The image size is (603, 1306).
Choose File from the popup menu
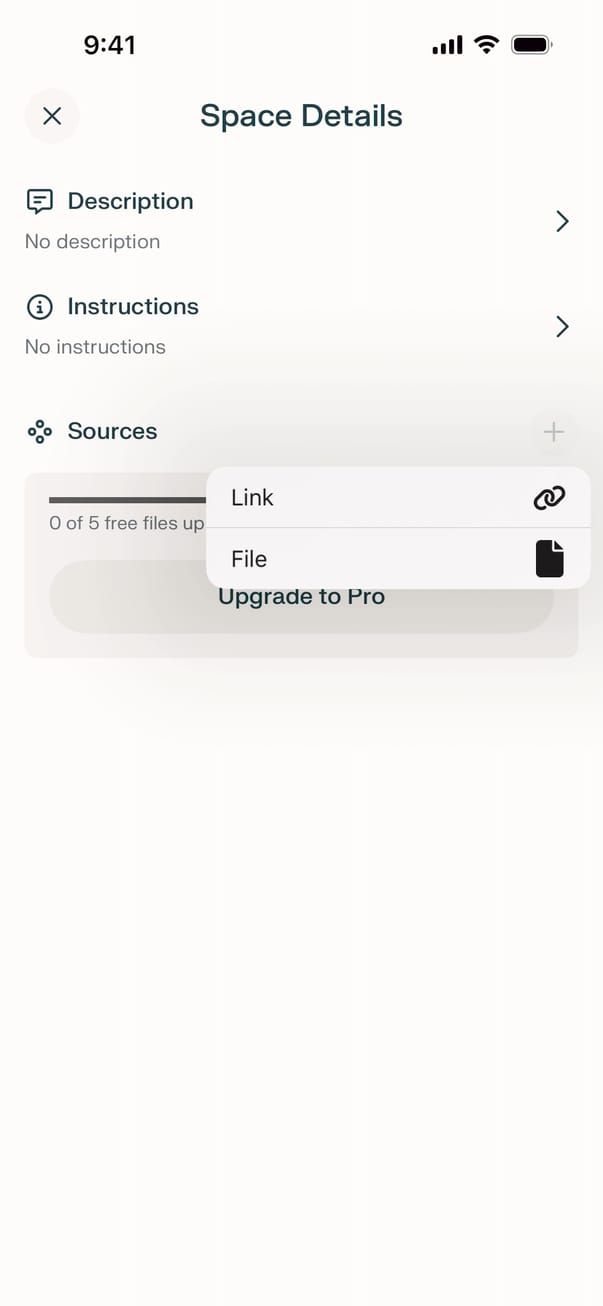click(397, 559)
